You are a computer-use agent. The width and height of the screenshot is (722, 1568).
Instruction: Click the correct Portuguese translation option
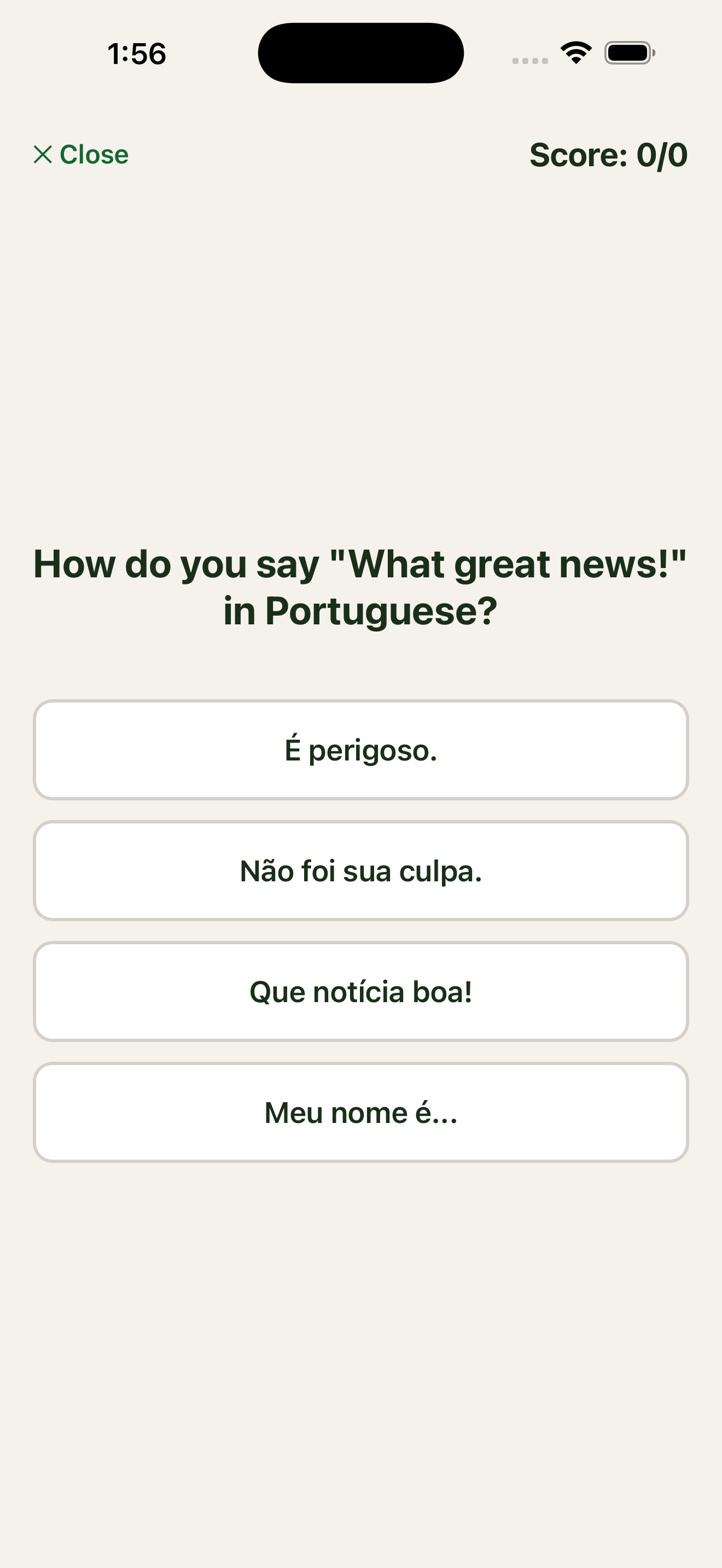point(361,991)
